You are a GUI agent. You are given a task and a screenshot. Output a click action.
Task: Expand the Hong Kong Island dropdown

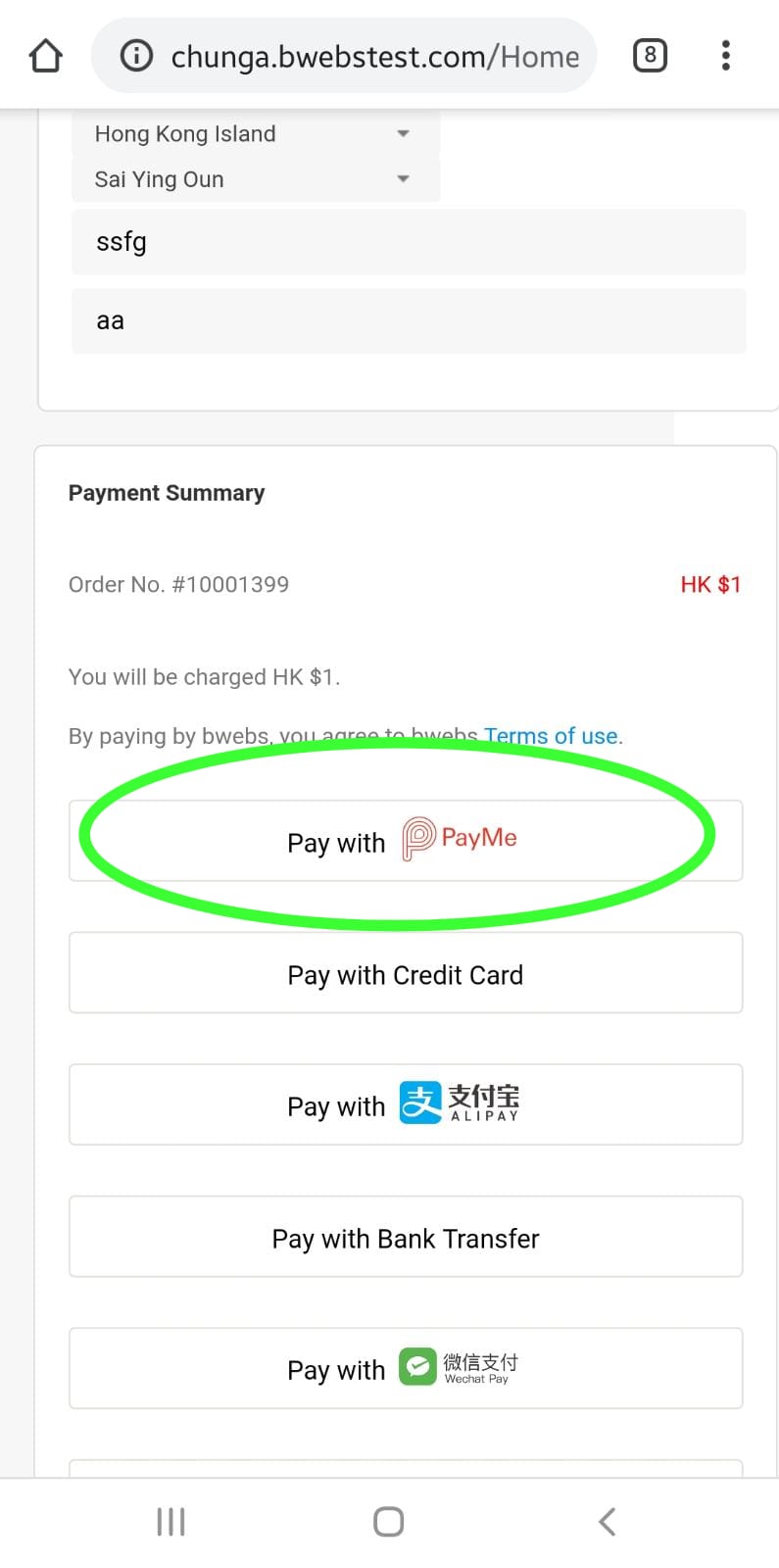point(255,134)
